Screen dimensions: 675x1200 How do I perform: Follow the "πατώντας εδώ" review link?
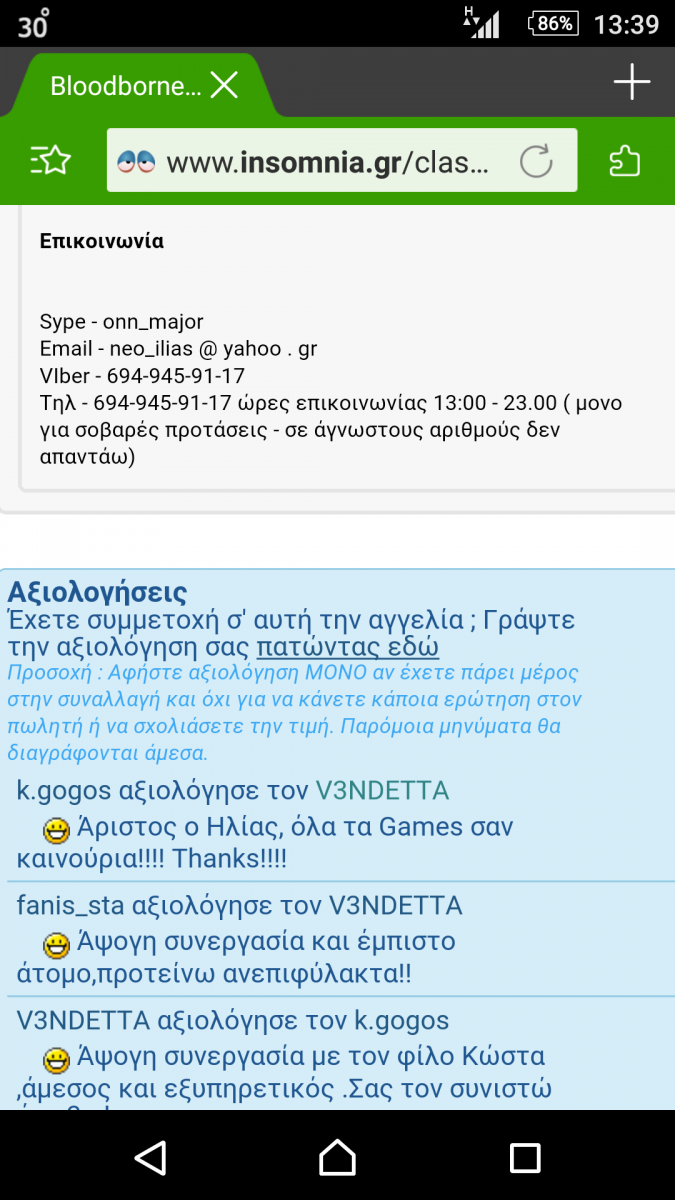point(348,647)
